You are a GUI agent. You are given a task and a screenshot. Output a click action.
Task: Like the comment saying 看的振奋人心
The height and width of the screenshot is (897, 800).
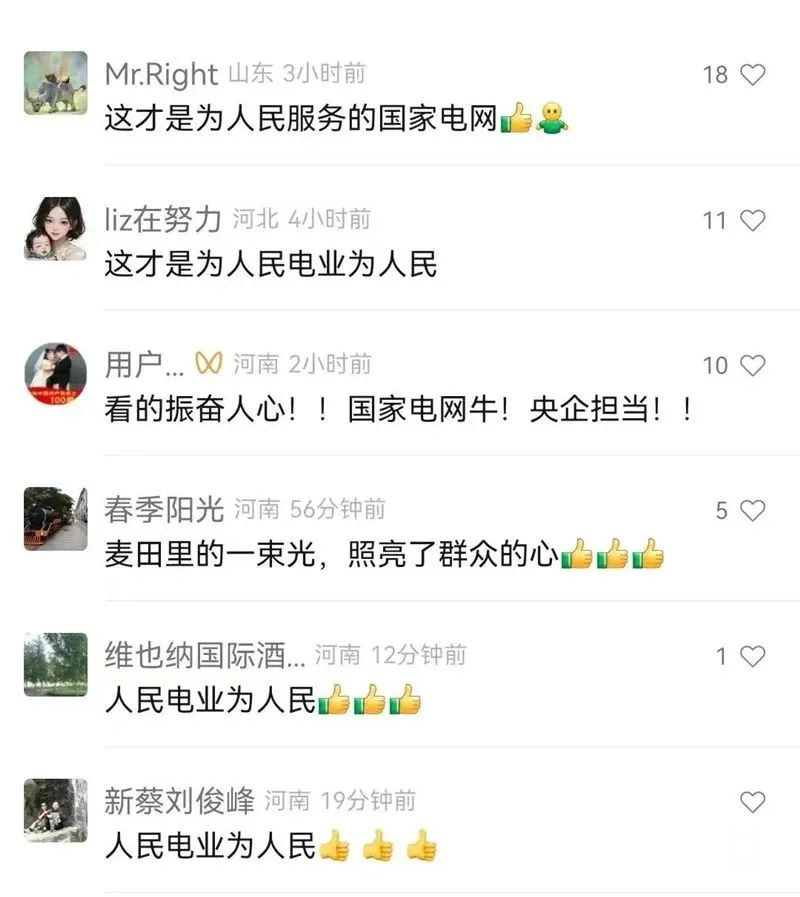(752, 366)
